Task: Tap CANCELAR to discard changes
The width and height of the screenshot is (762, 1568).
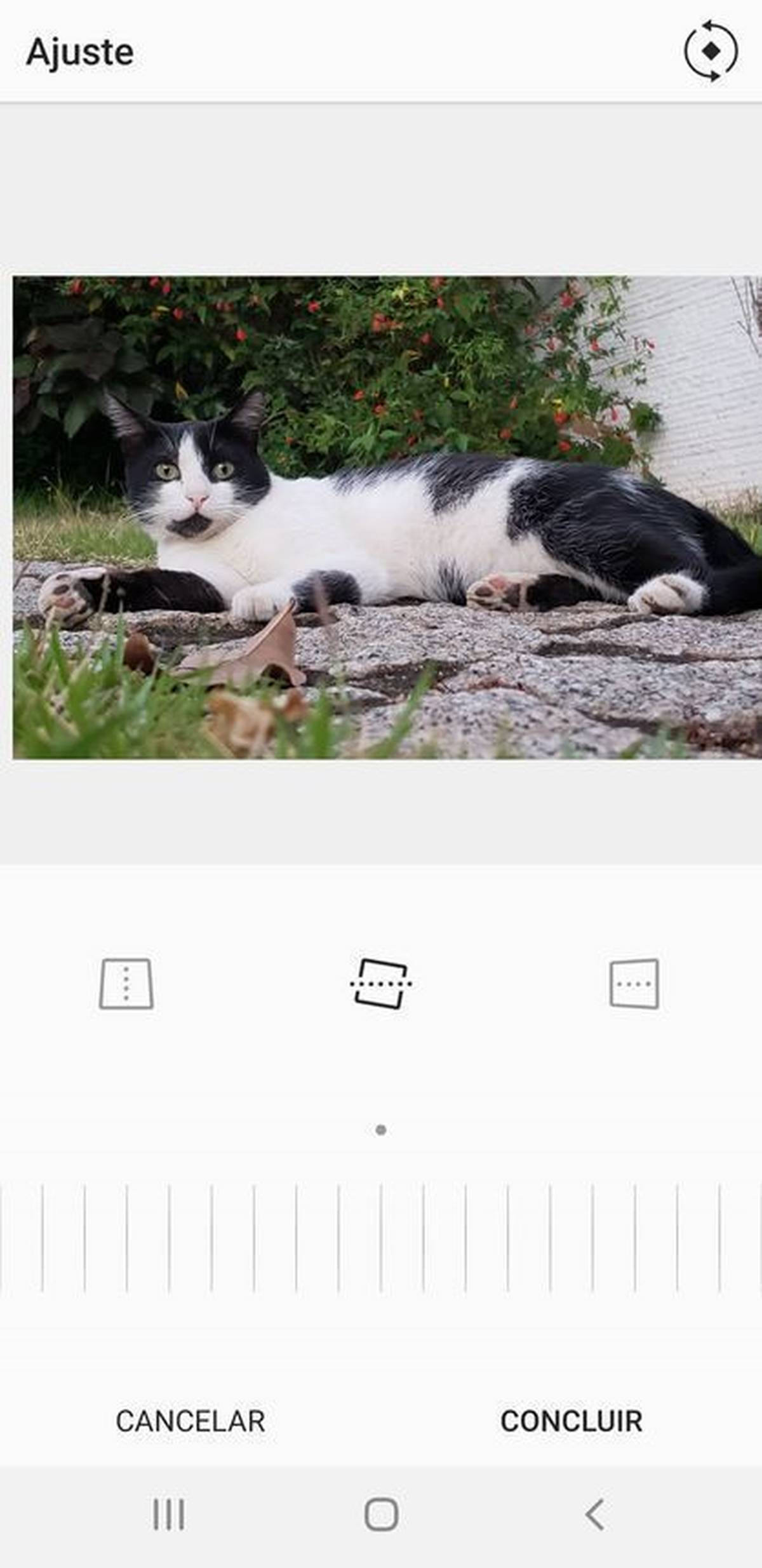Action: [190, 1421]
